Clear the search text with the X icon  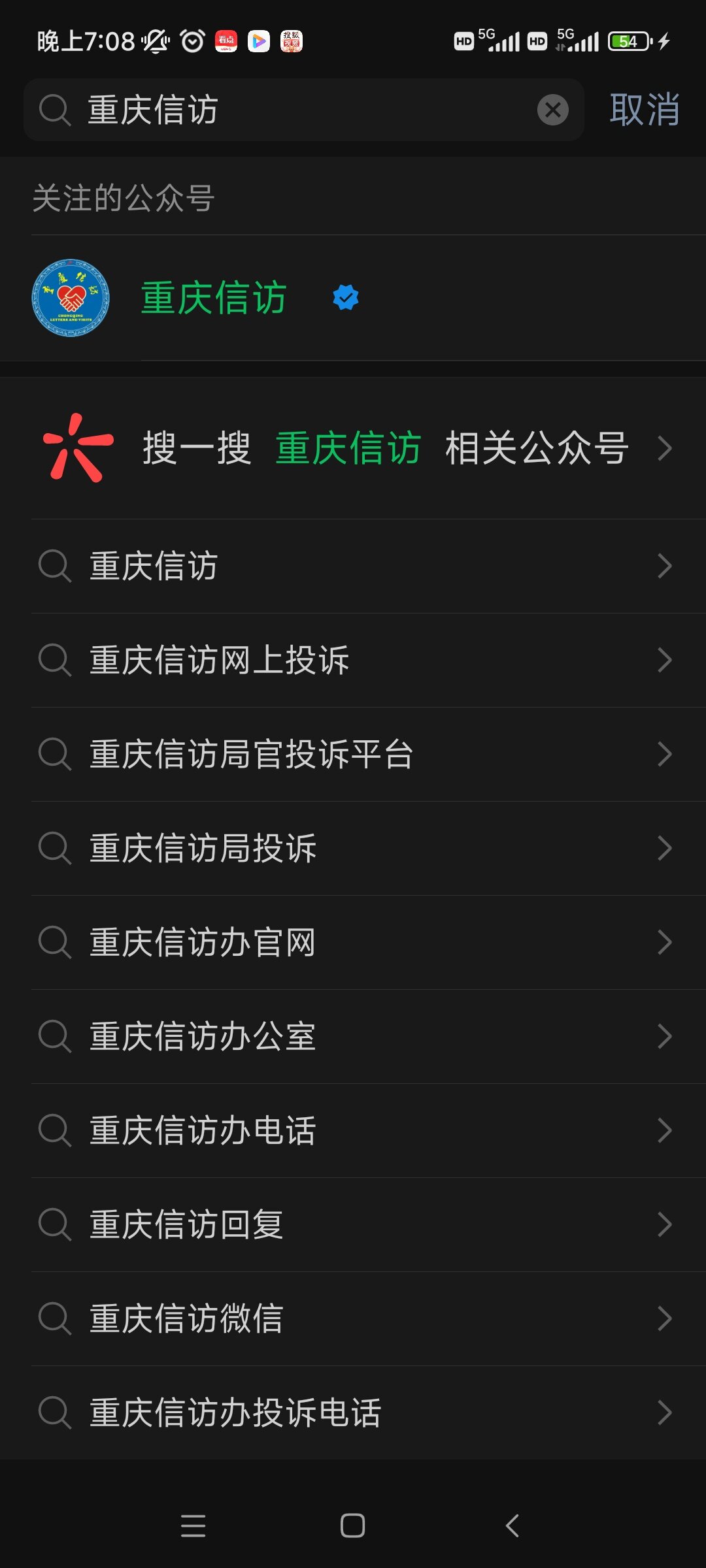click(x=552, y=110)
